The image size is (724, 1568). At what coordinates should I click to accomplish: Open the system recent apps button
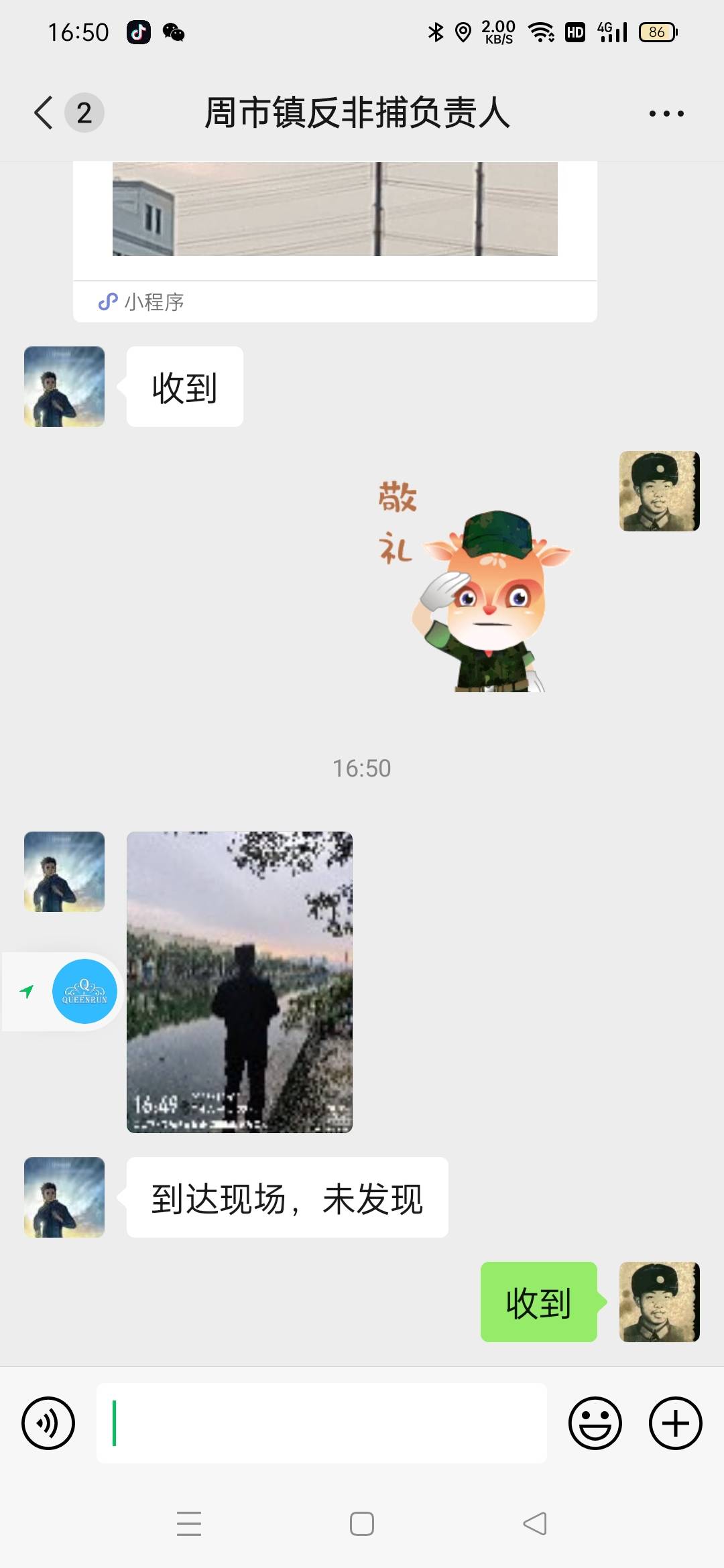(x=189, y=1524)
